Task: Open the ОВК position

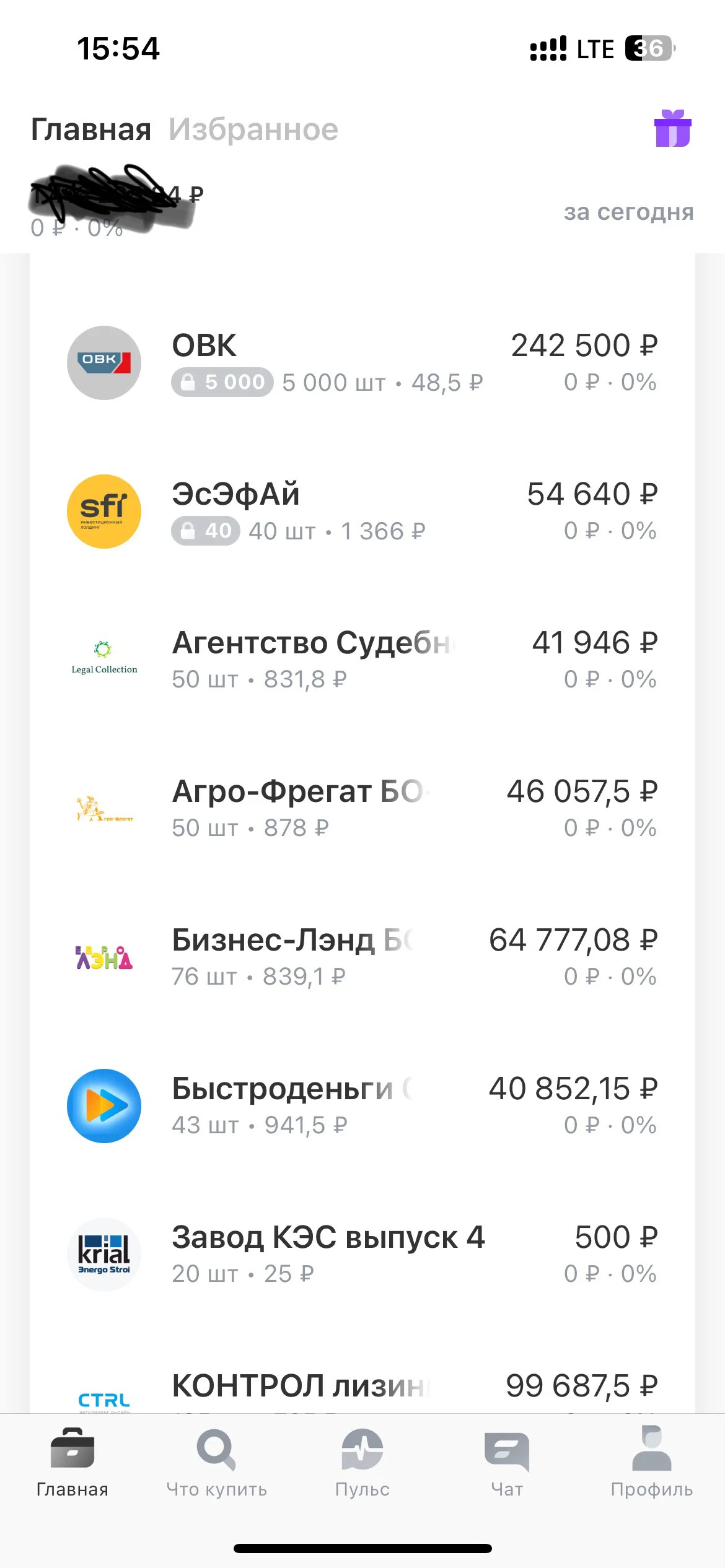Action: [x=362, y=364]
